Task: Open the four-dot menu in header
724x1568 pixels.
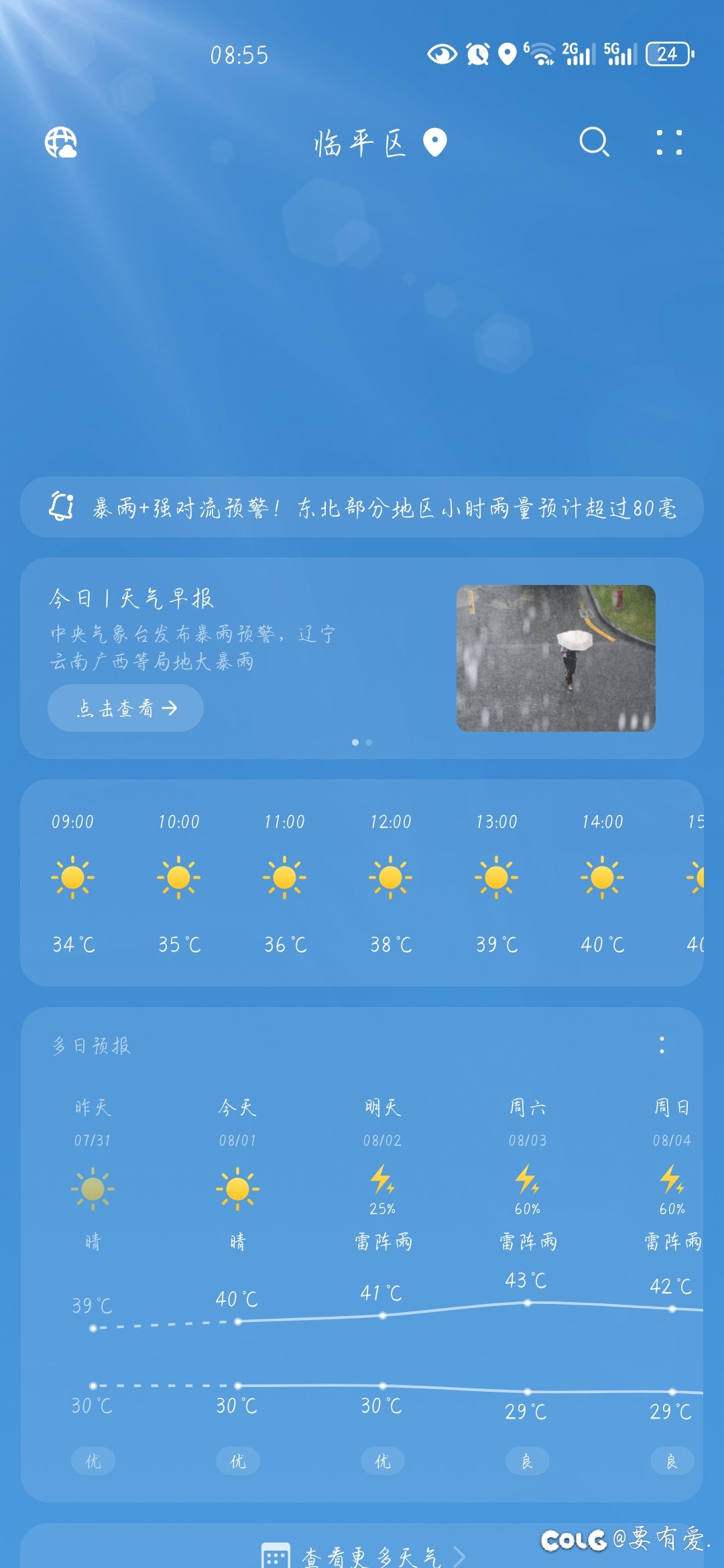Action: coord(669,143)
